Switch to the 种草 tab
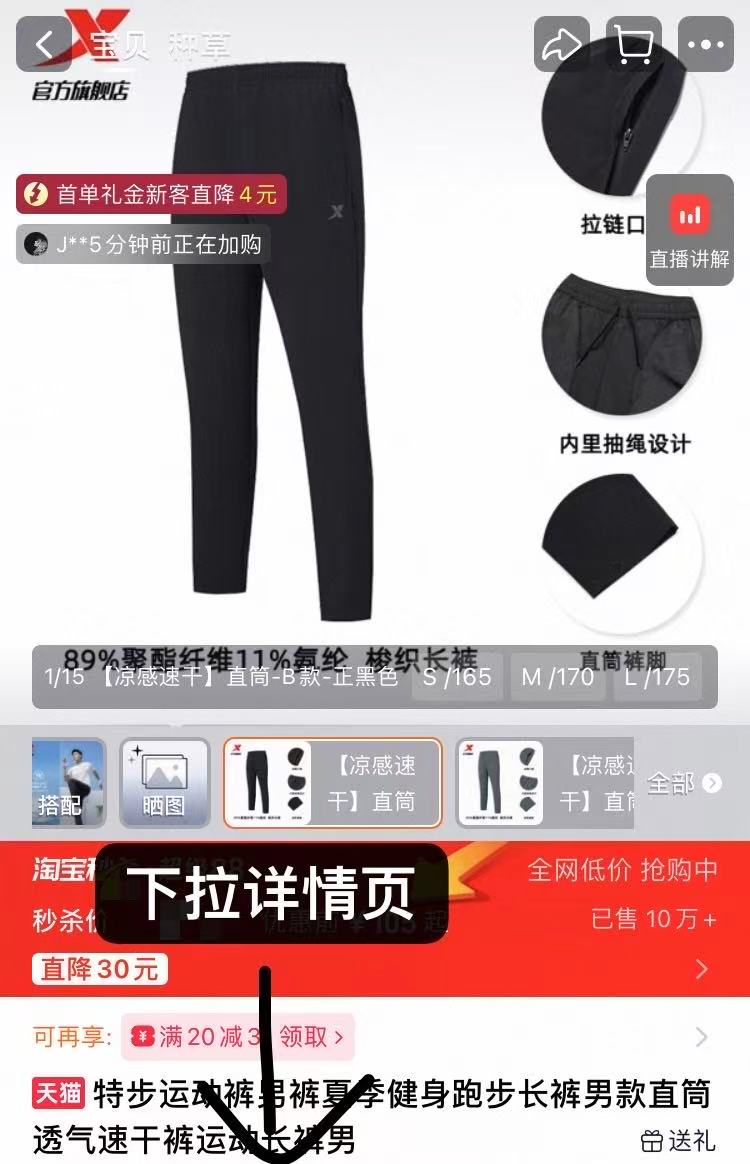Image resolution: width=750 pixels, height=1164 pixels. tap(200, 45)
